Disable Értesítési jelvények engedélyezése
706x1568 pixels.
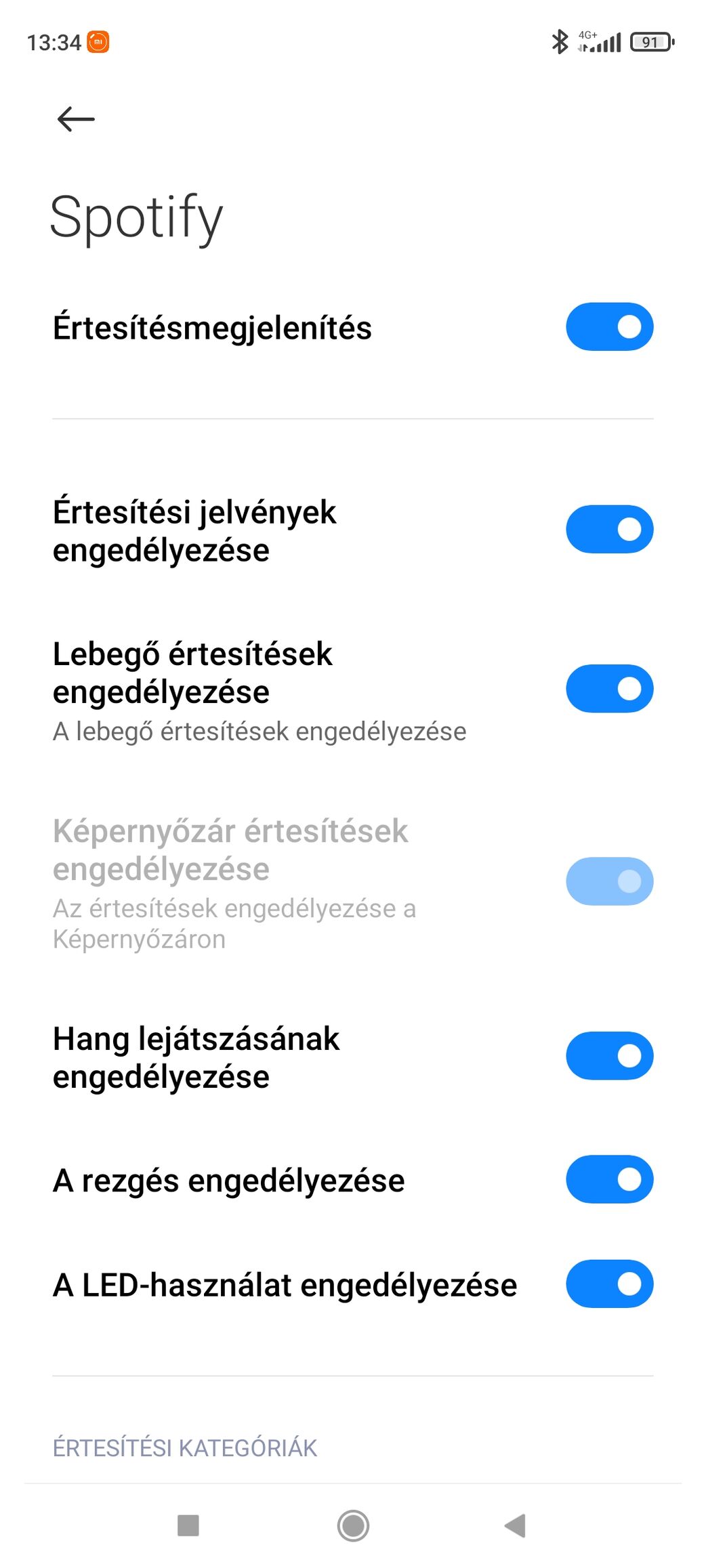click(609, 529)
